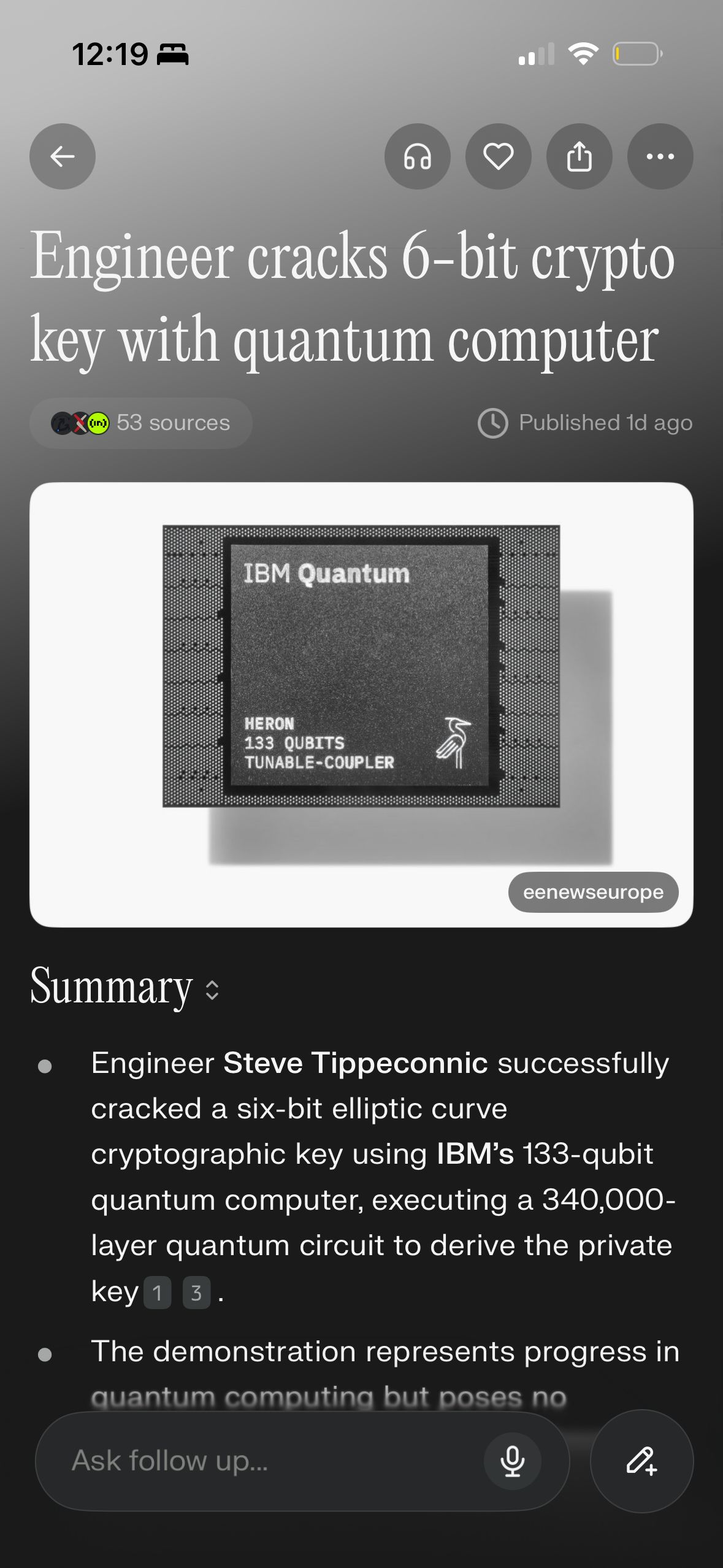
Task: Listen to the article via headphones icon
Action: [418, 156]
